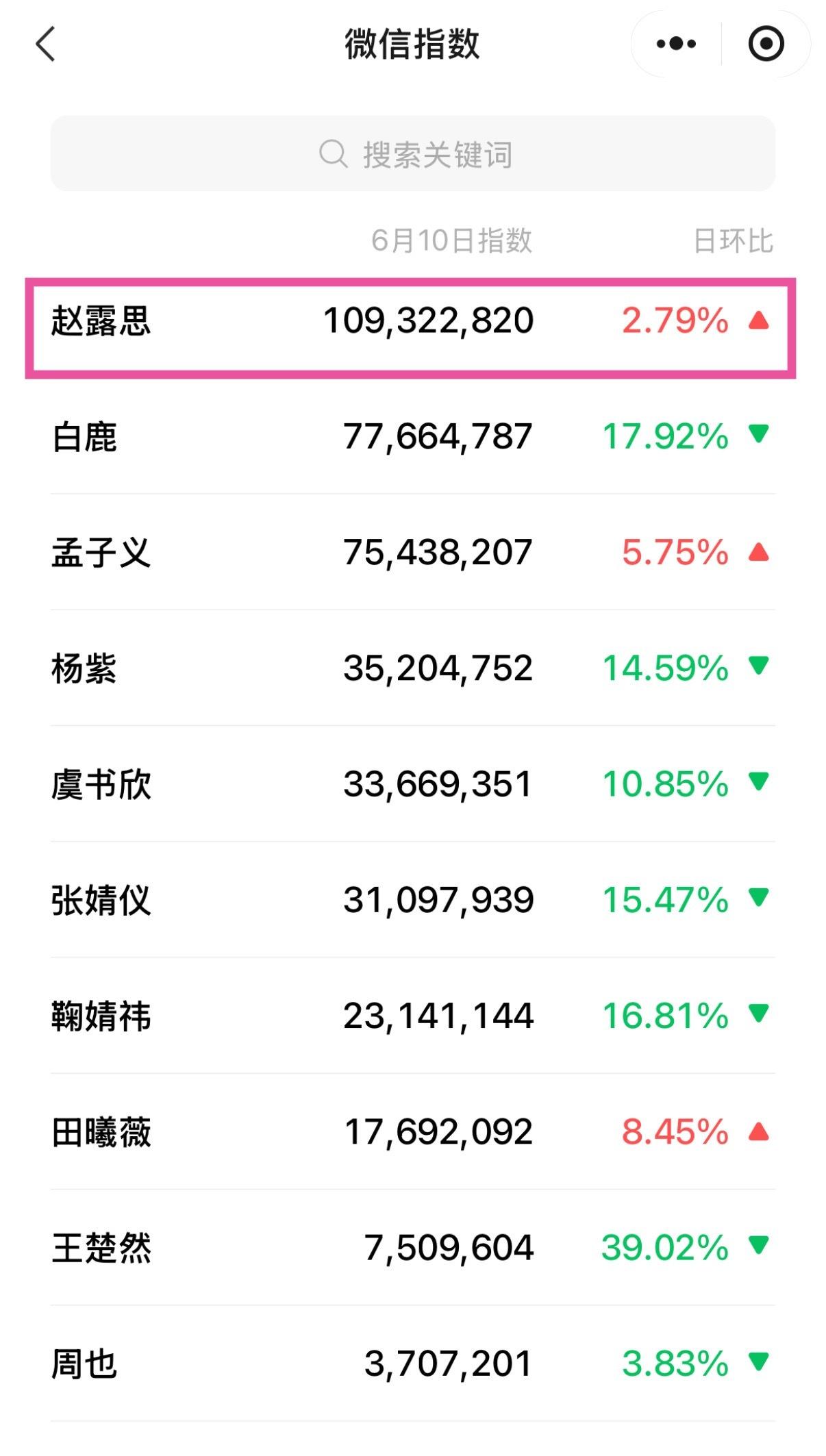Open the mini program three-dot menu
Viewport: 826px width, 1456px height.
(675, 45)
